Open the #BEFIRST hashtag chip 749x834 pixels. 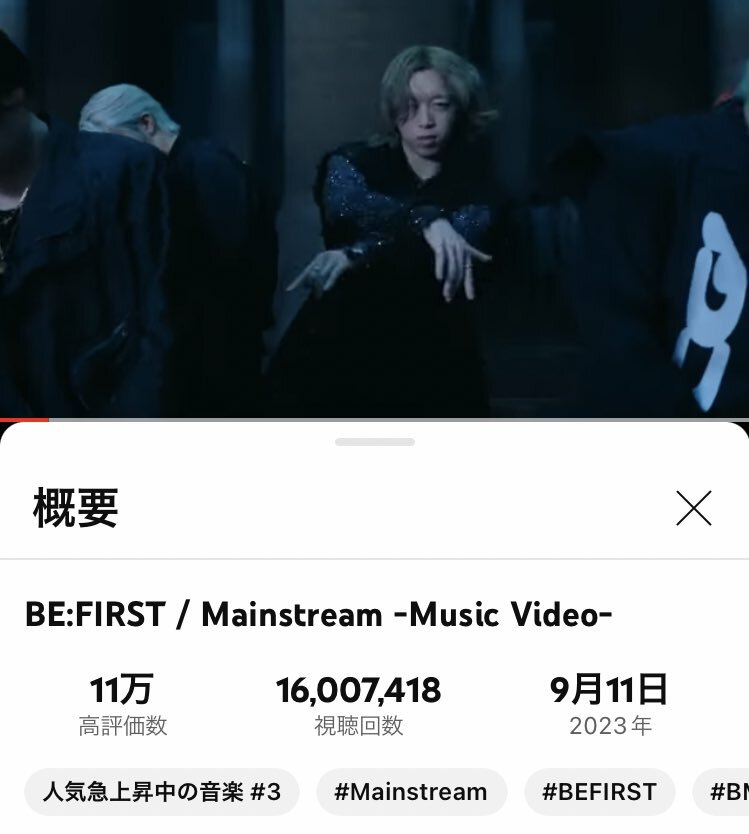click(x=599, y=793)
